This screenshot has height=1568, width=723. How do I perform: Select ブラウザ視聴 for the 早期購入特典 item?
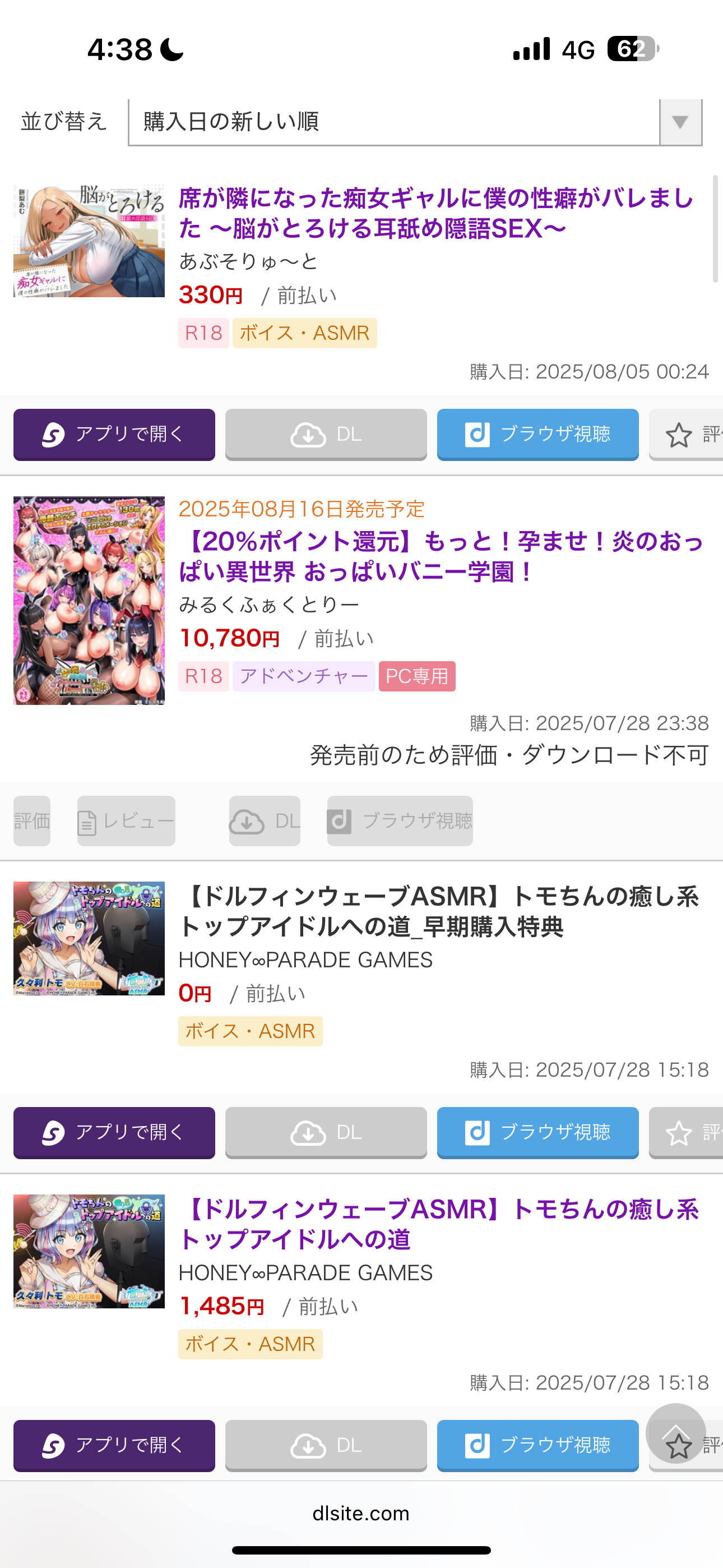538,1133
